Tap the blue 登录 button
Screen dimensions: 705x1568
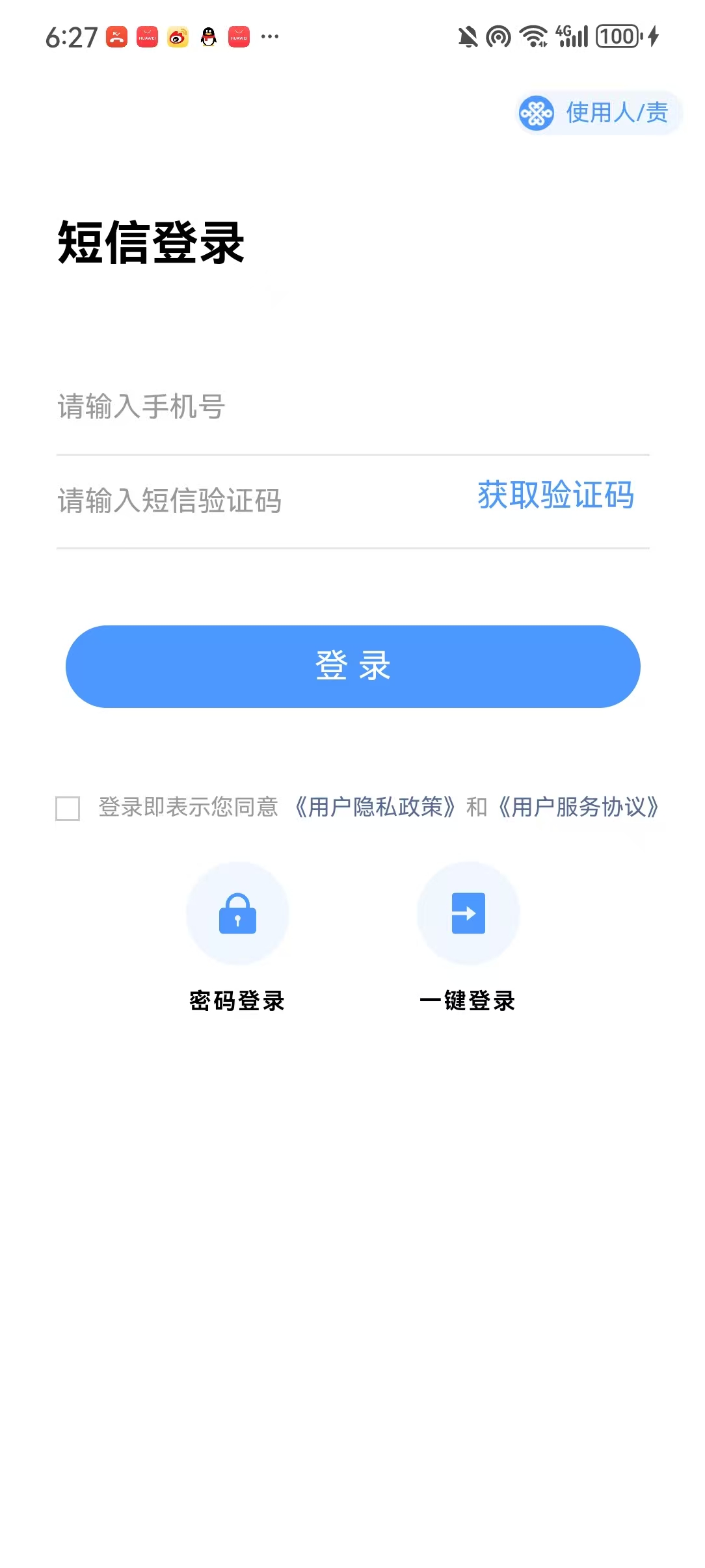[x=352, y=666]
